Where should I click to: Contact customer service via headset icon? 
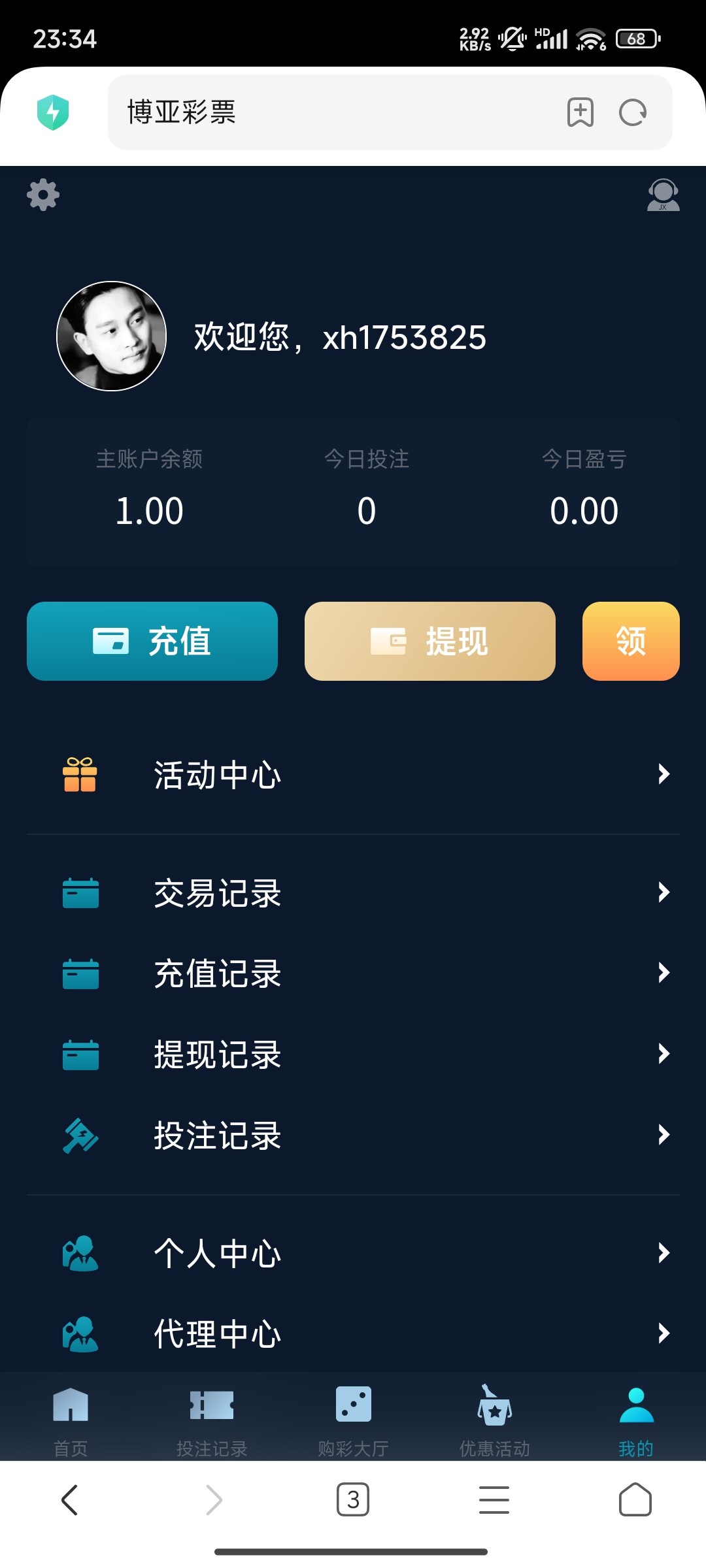663,195
